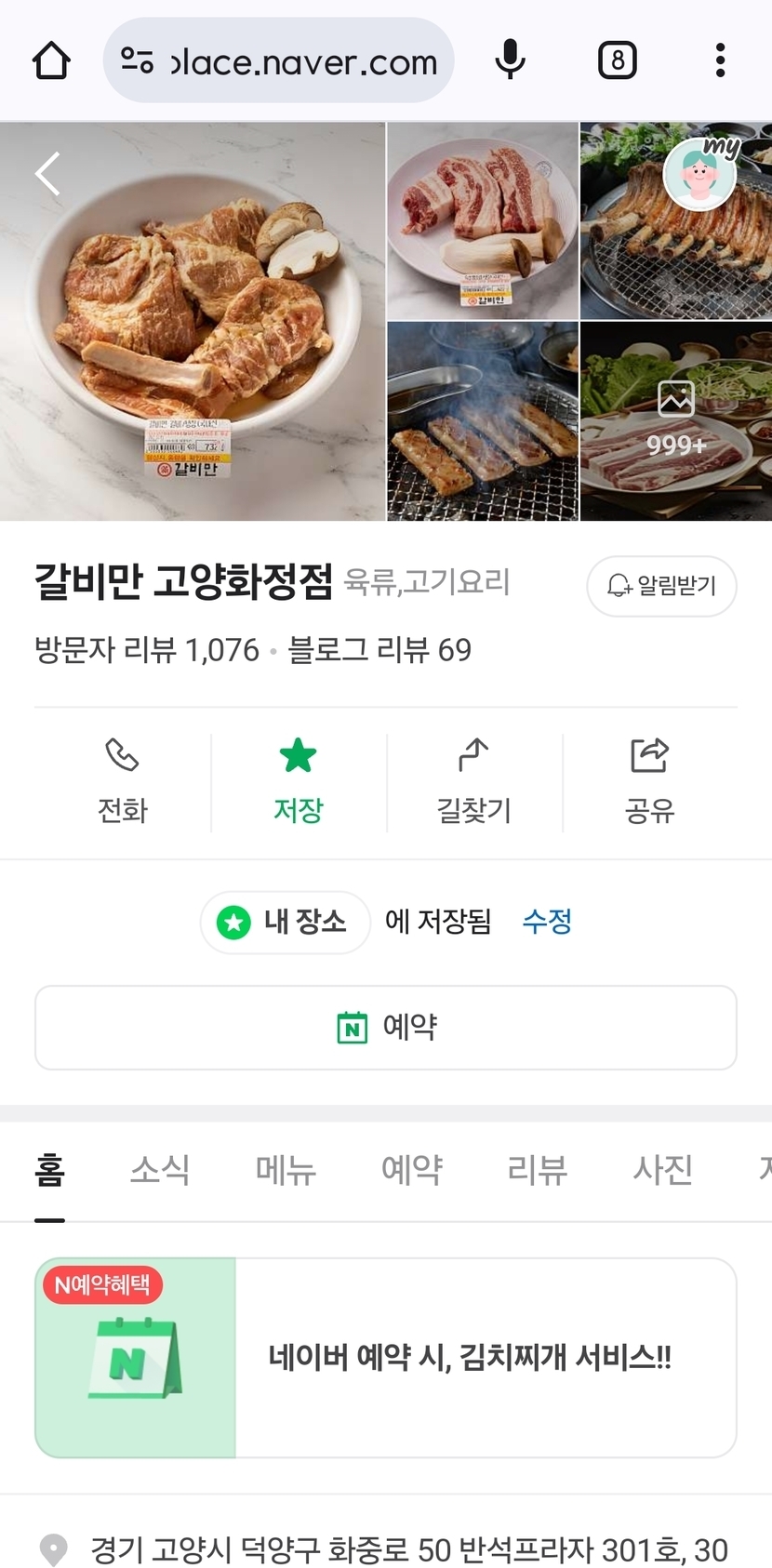772x1568 pixels.
Task: Open the browser home page
Action: 51,61
